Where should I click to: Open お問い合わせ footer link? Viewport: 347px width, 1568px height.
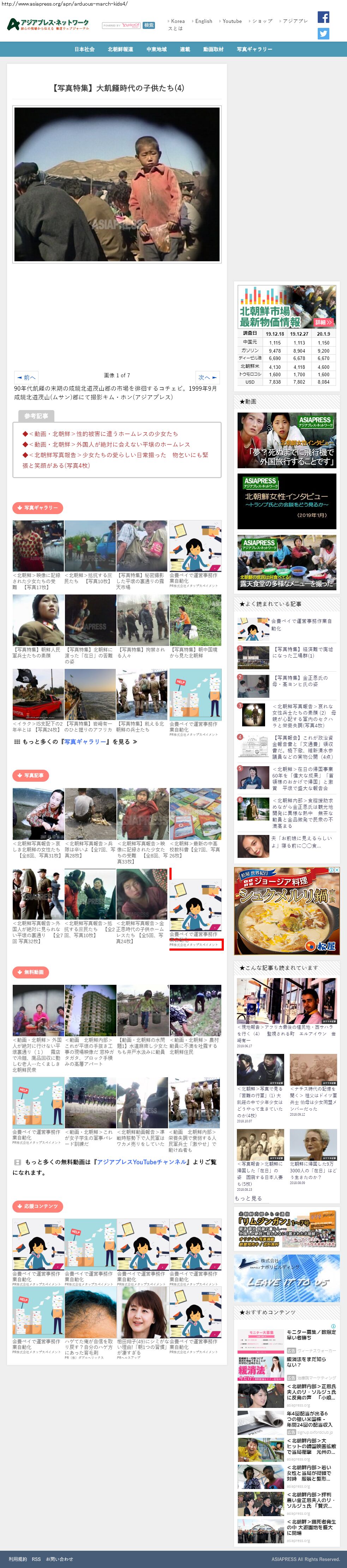[59, 1559]
